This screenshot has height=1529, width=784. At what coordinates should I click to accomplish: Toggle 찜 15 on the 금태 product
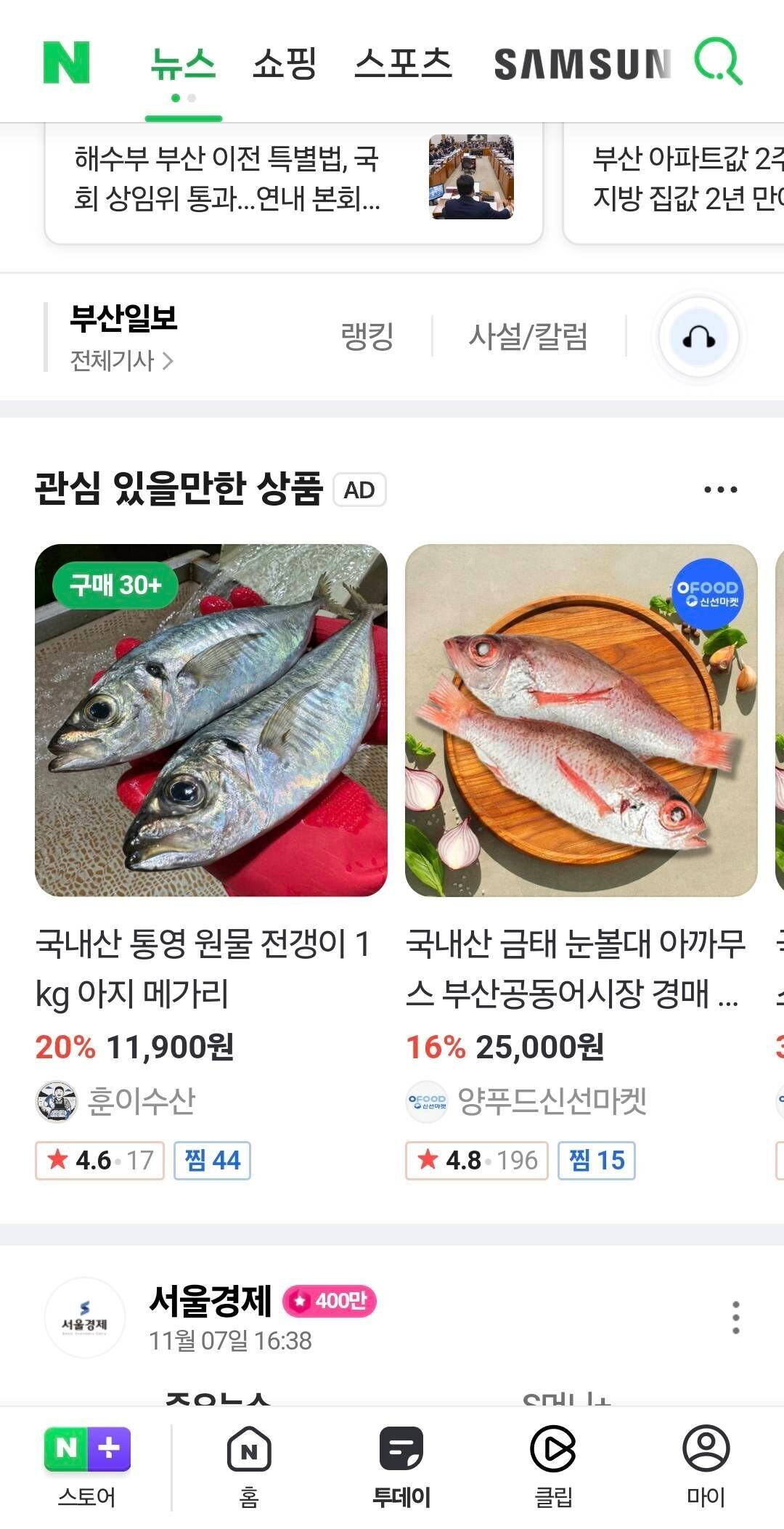pos(595,1160)
